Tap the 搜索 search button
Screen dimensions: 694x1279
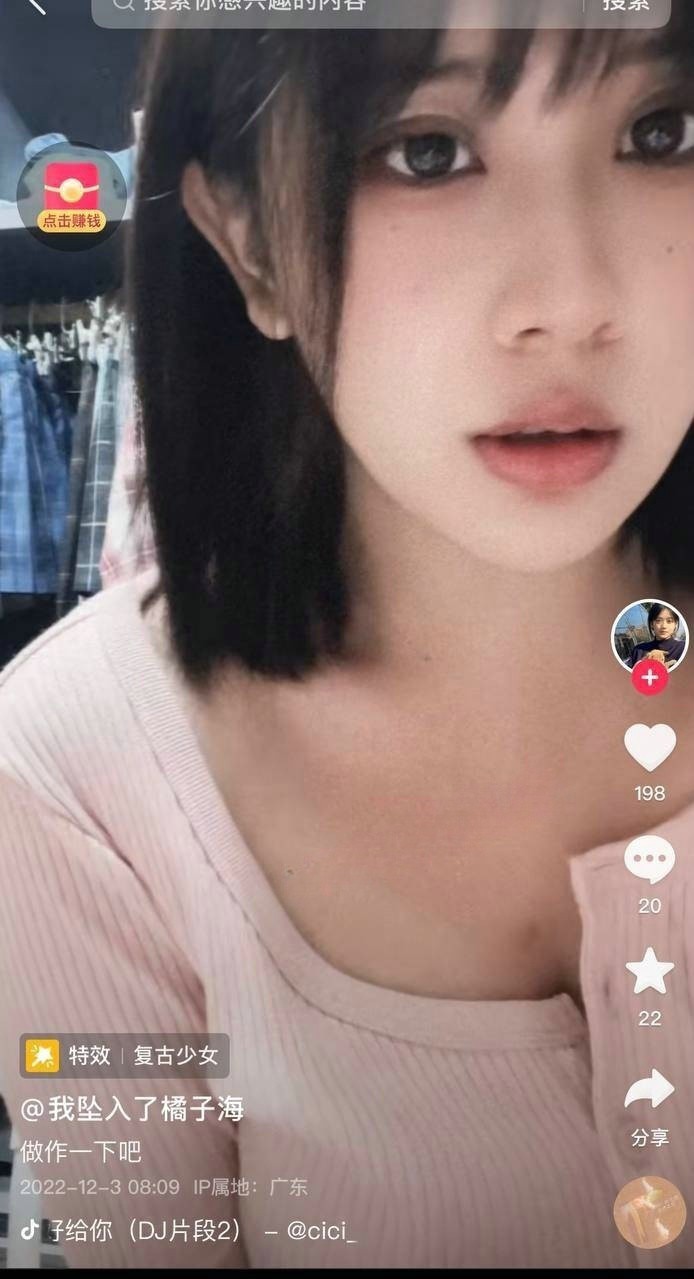626,6
